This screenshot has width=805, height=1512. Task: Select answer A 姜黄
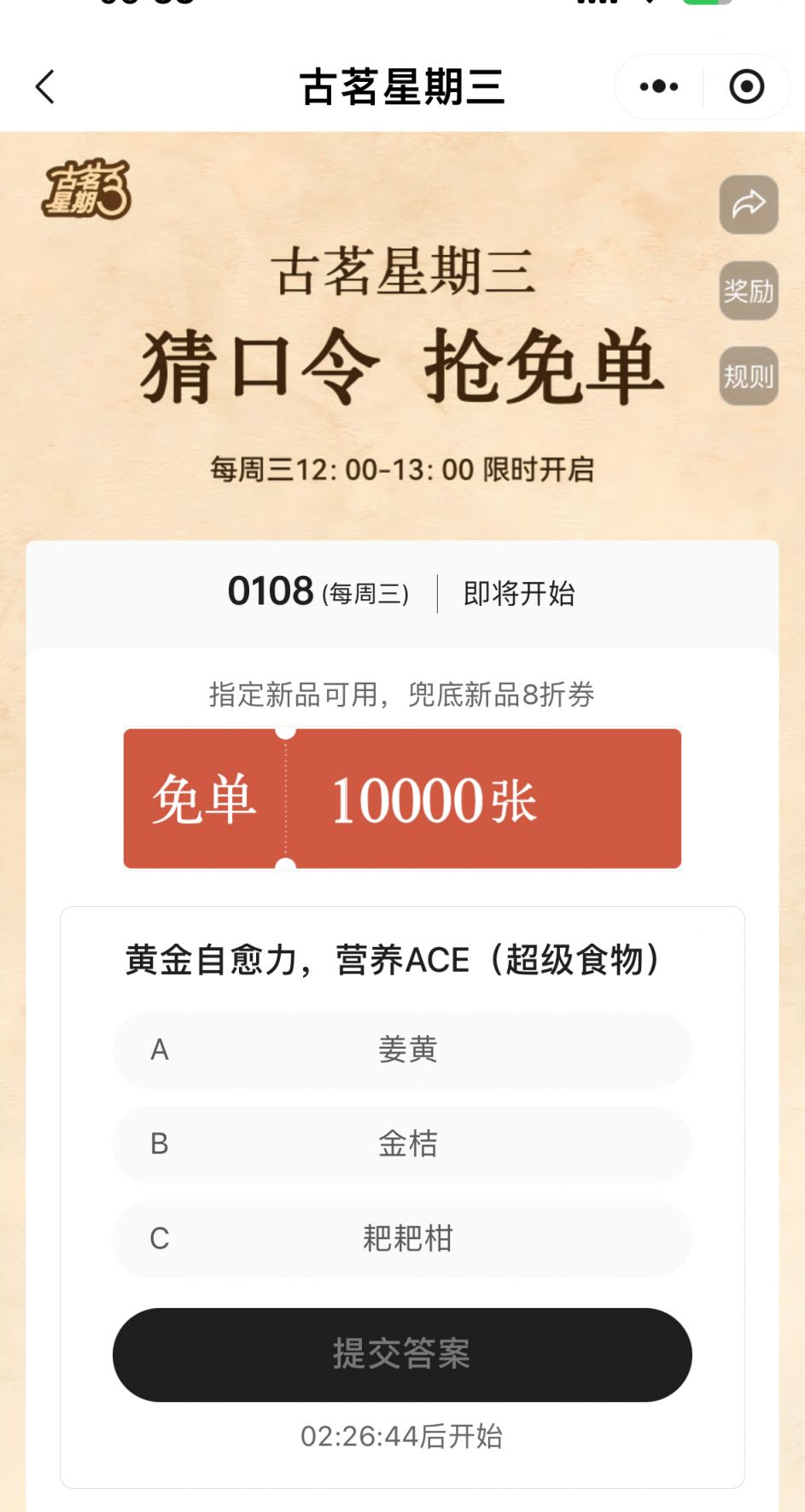pyautogui.click(x=402, y=1050)
